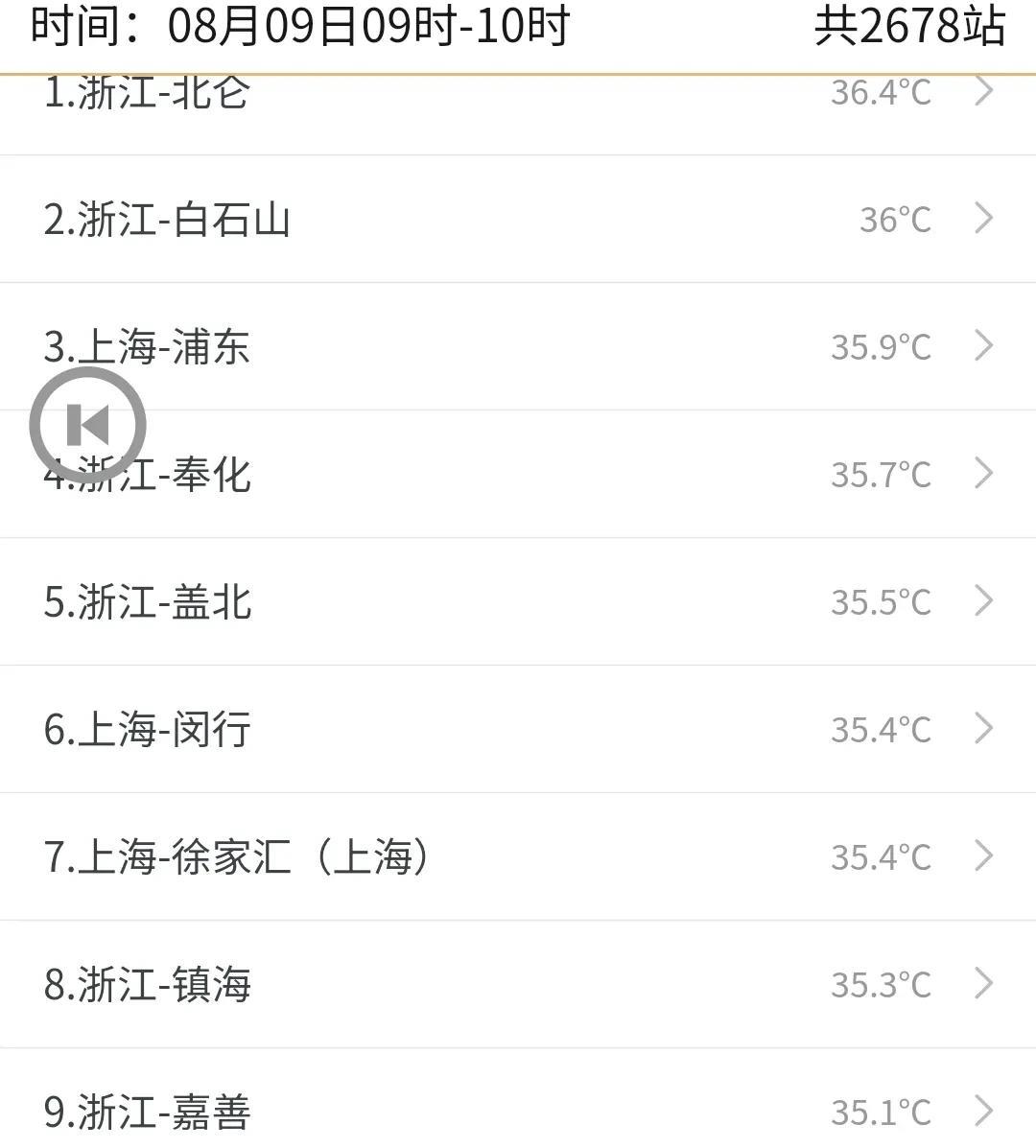Screen dimensions: 1036x1148
Task: Open 浙江-嘉善 station details
Action: (x=518, y=1111)
